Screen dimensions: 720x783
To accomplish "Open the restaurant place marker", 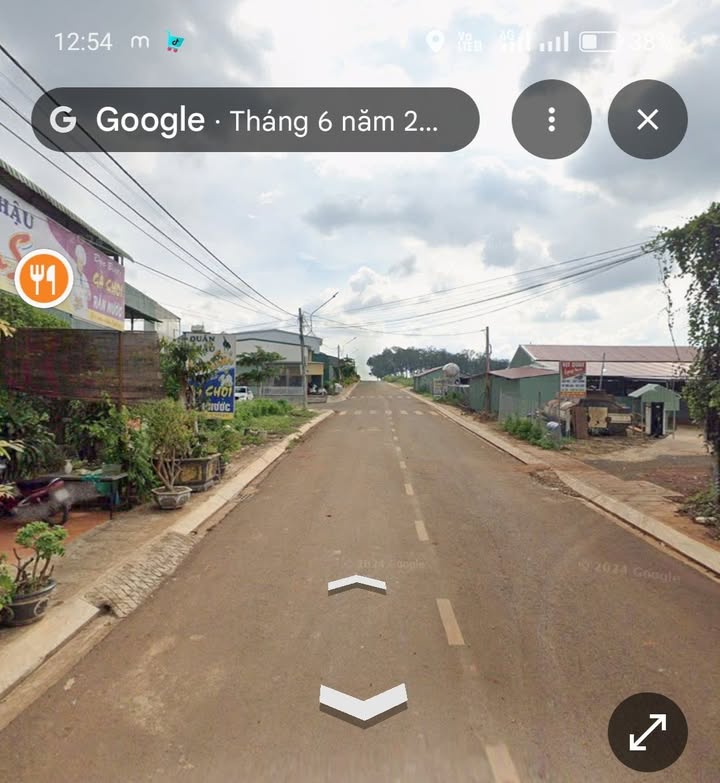I will coord(43,278).
